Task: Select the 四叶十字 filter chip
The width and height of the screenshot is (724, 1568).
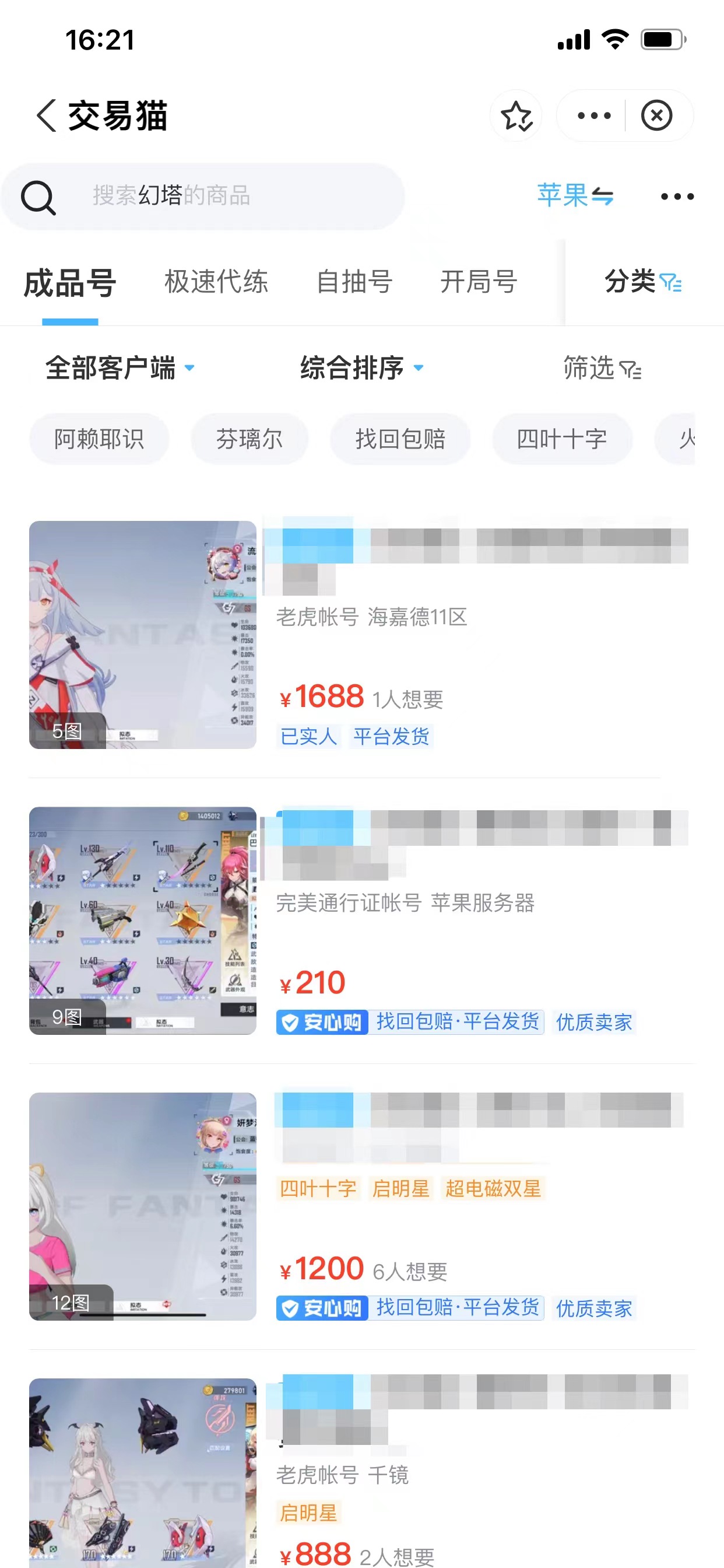Action: pyautogui.click(x=561, y=439)
